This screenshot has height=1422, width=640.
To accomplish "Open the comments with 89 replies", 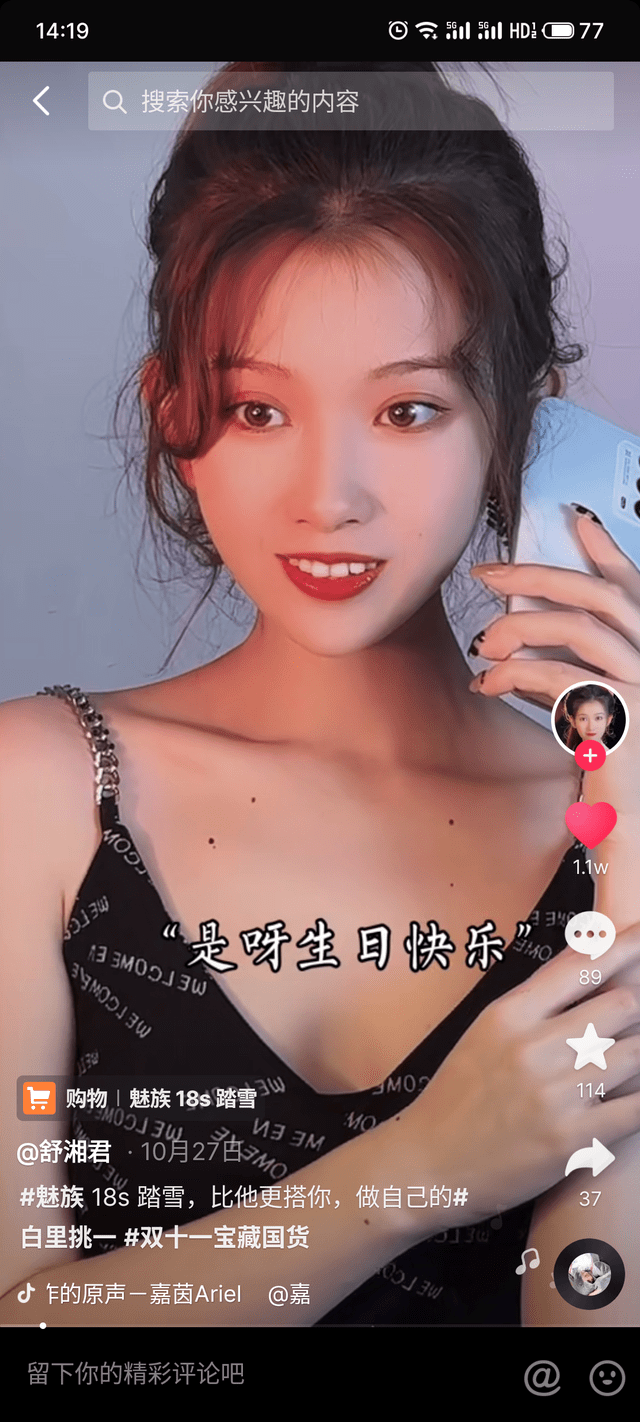I will (x=590, y=937).
